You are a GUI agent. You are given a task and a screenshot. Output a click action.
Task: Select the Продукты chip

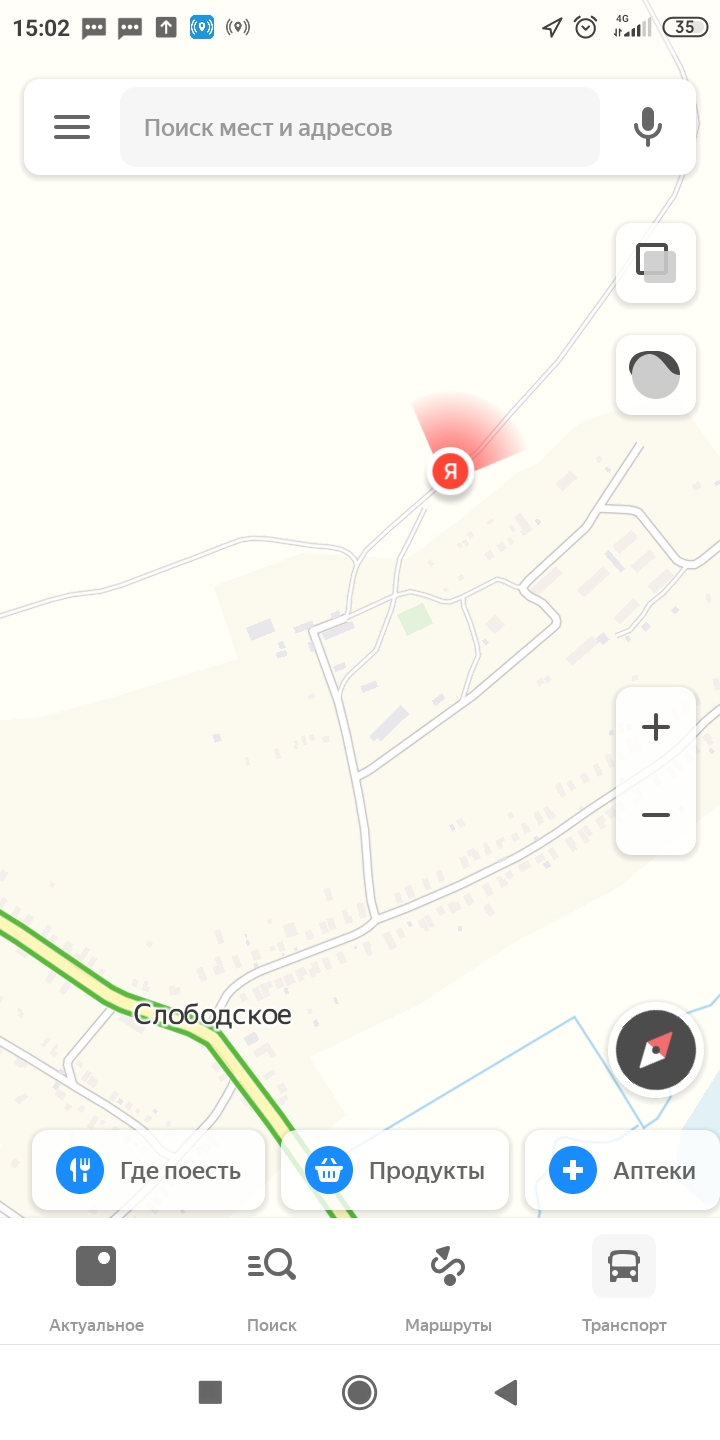[x=396, y=1170]
